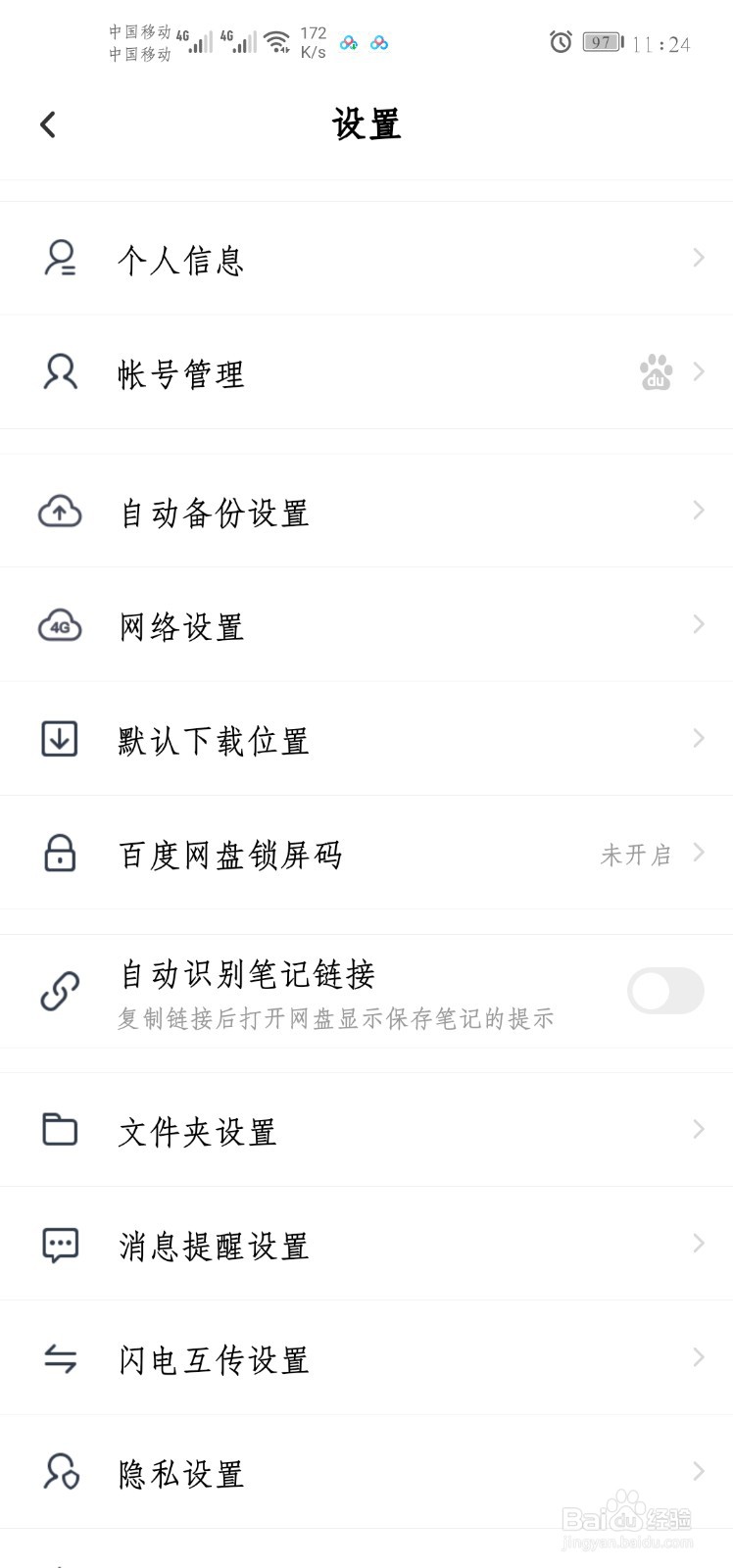733x1568 pixels.
Task: Tap the lock screen padlock icon
Action: (59, 853)
